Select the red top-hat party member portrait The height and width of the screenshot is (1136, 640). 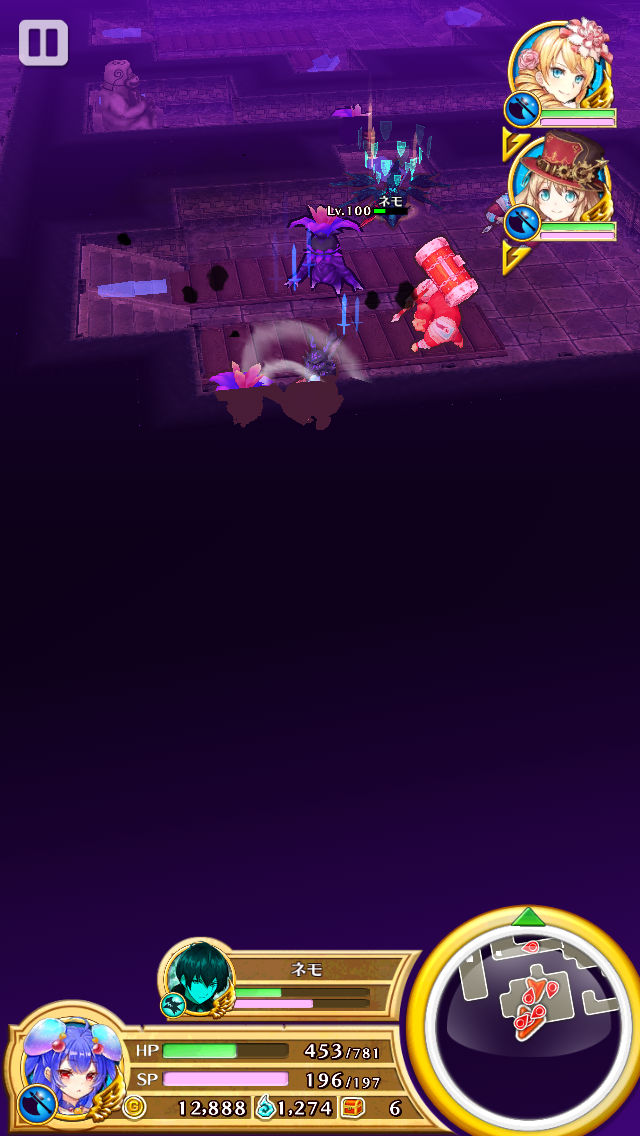pos(560,185)
